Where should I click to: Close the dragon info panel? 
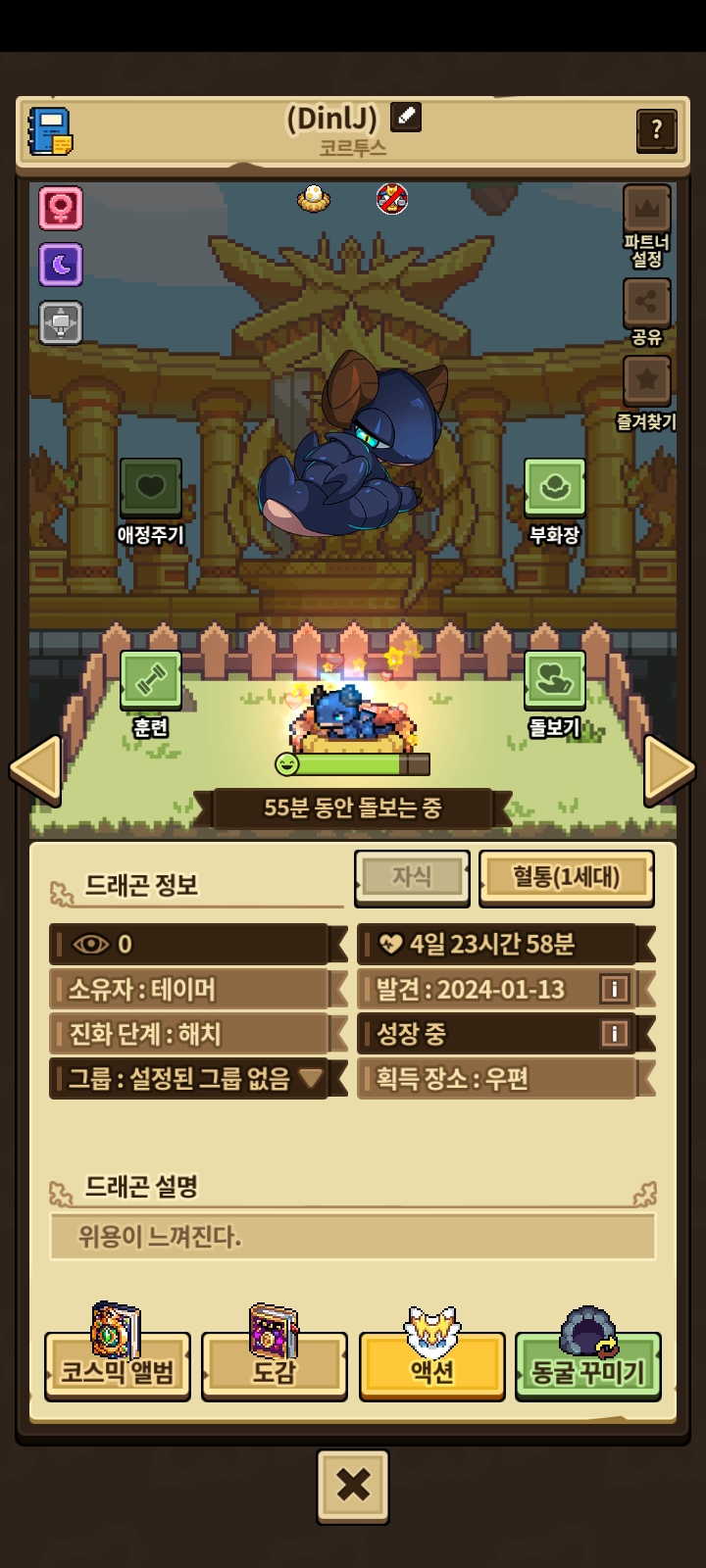point(353,1487)
